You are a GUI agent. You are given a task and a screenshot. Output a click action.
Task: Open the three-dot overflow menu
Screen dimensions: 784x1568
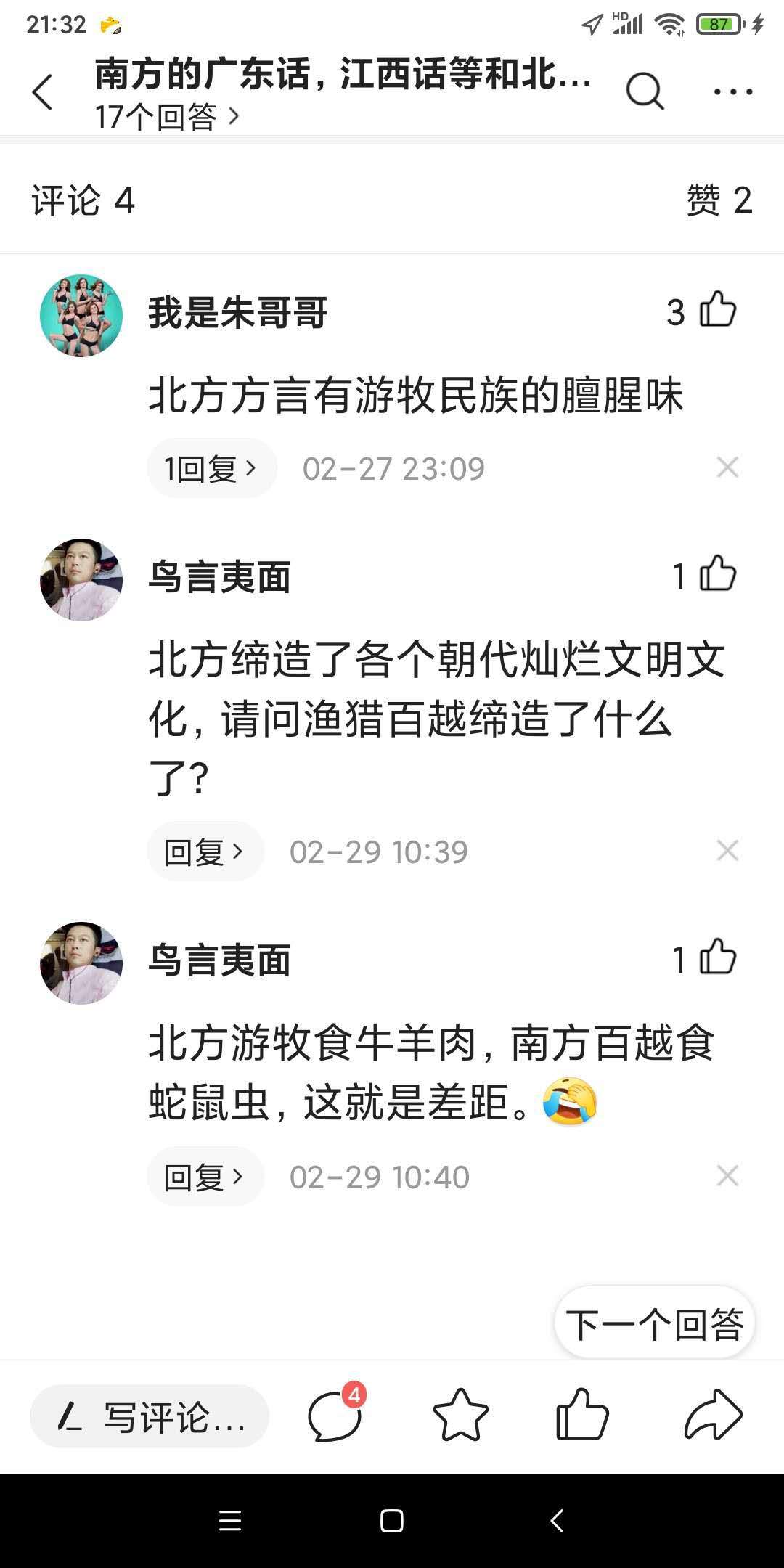(732, 91)
